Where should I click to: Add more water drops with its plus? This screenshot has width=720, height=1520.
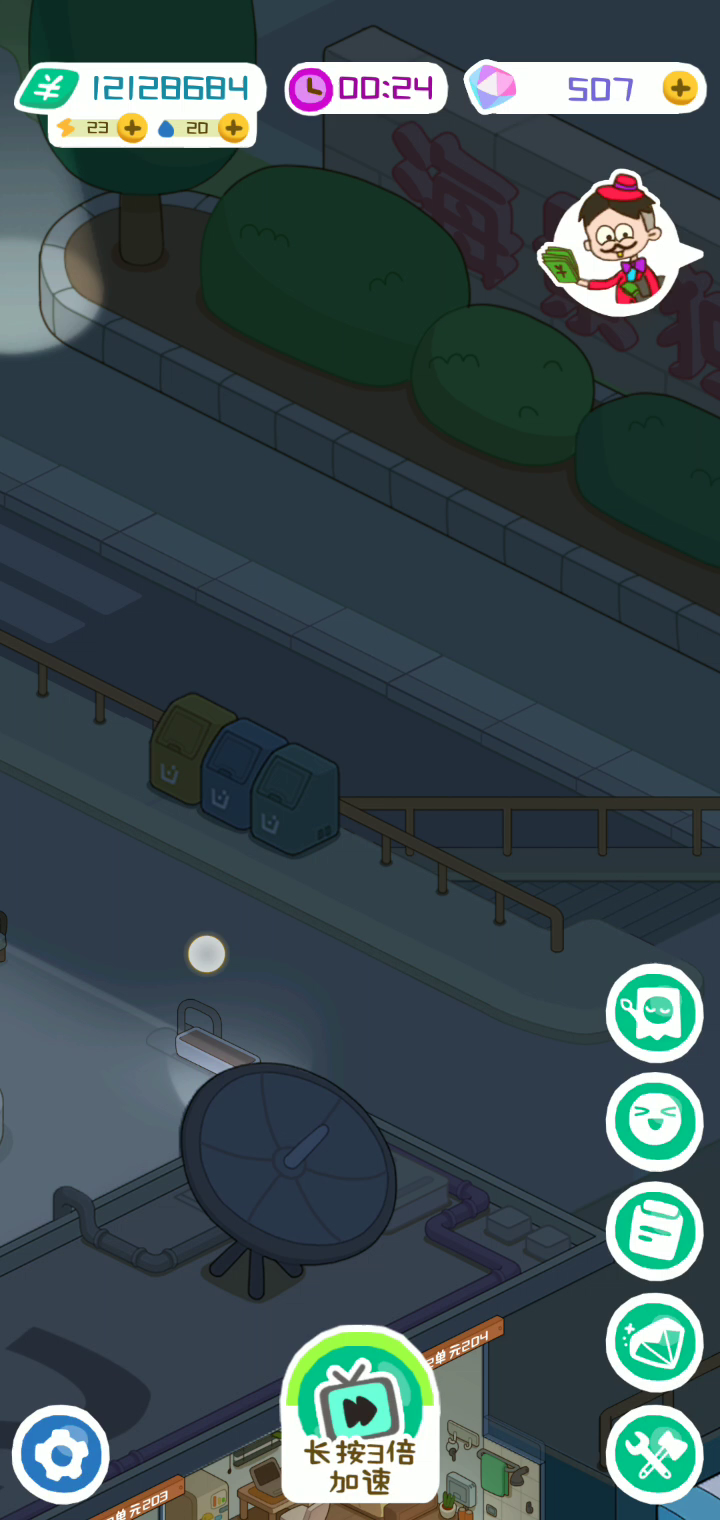point(232,127)
